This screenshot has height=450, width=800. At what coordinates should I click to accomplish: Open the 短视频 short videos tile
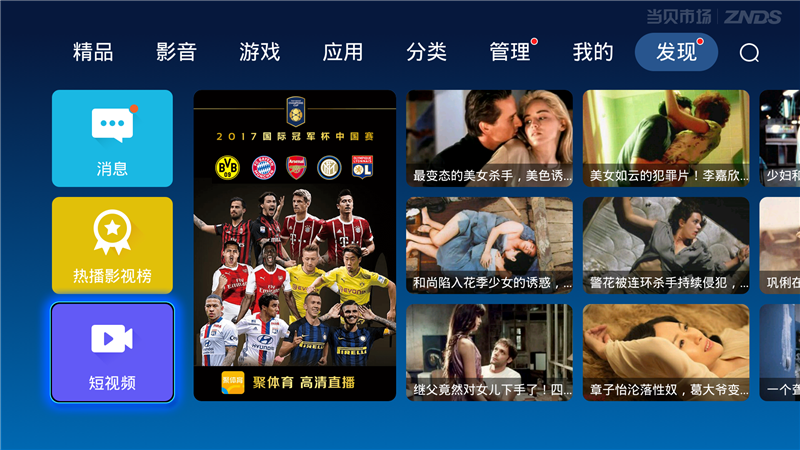click(x=112, y=352)
